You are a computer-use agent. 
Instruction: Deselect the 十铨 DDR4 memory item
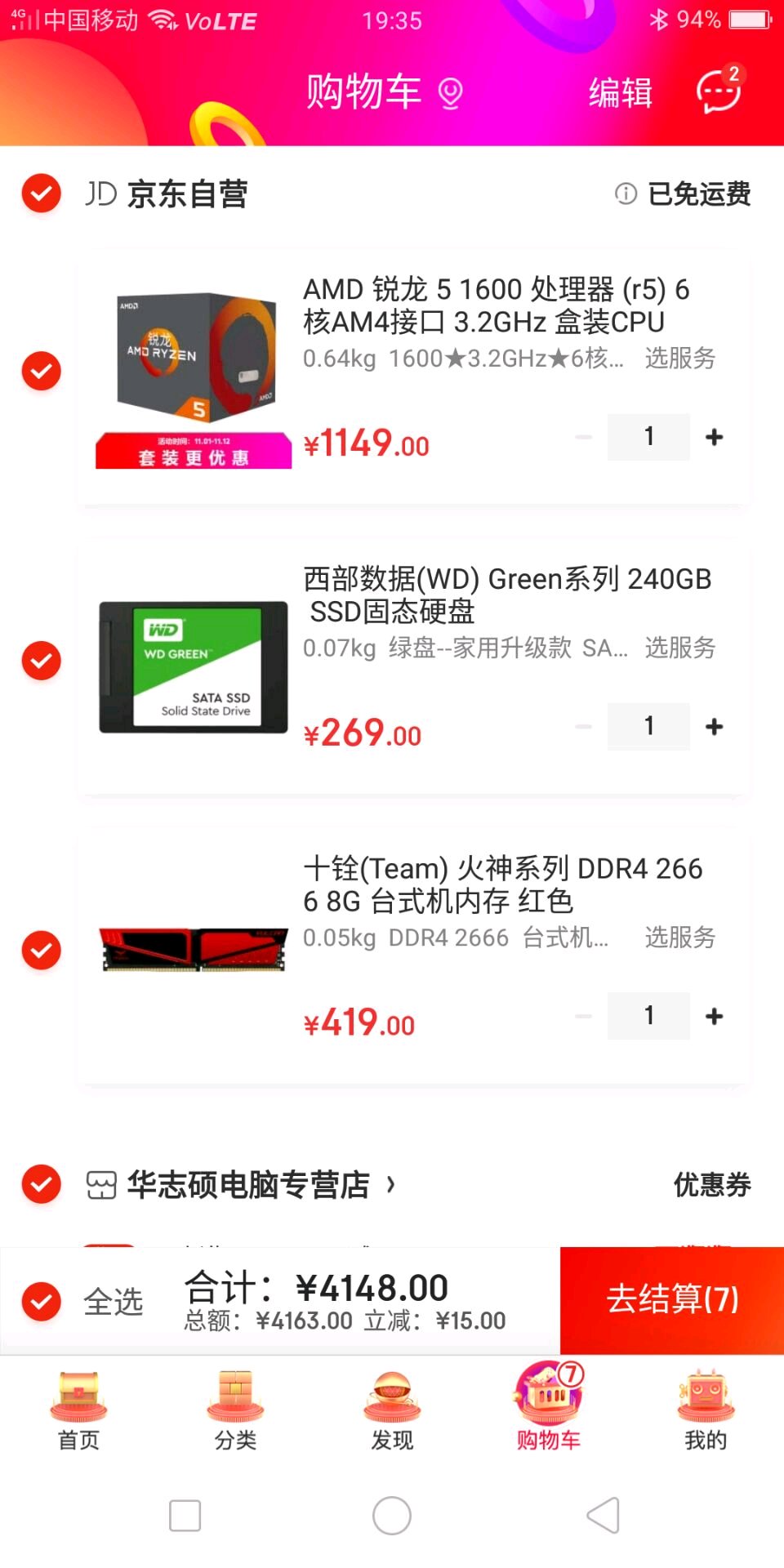pos(42,950)
